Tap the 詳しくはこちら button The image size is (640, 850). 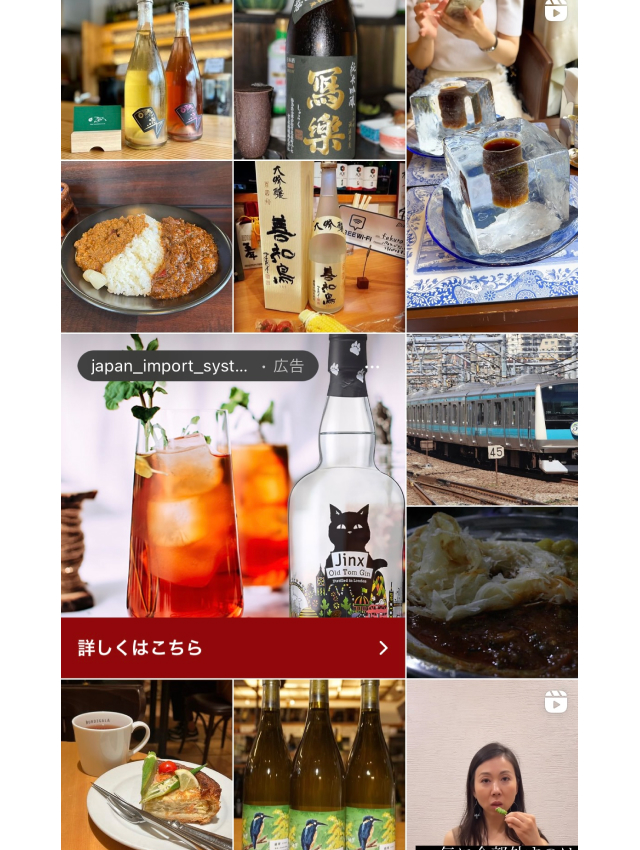(232, 648)
